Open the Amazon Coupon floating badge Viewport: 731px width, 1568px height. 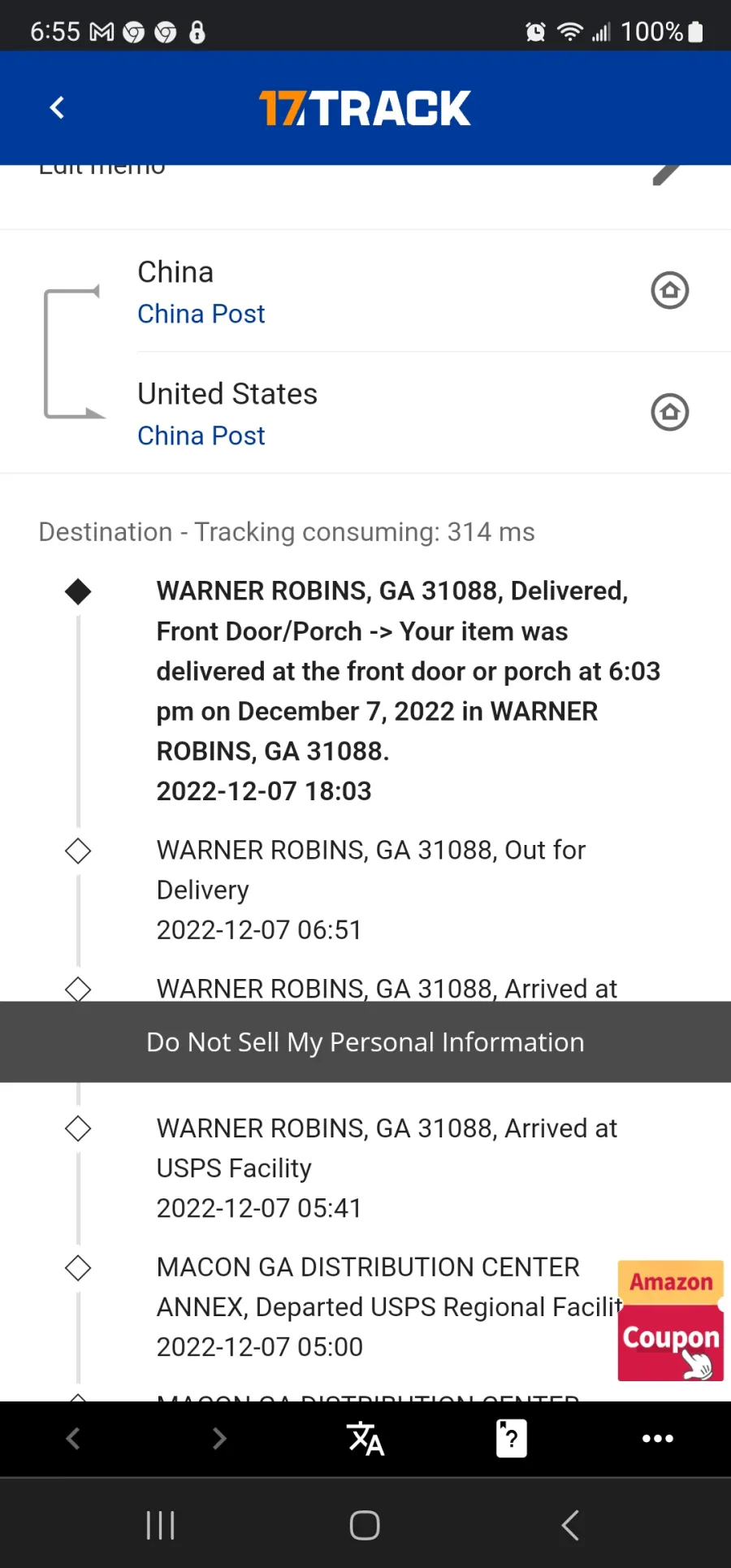pyautogui.click(x=671, y=1320)
